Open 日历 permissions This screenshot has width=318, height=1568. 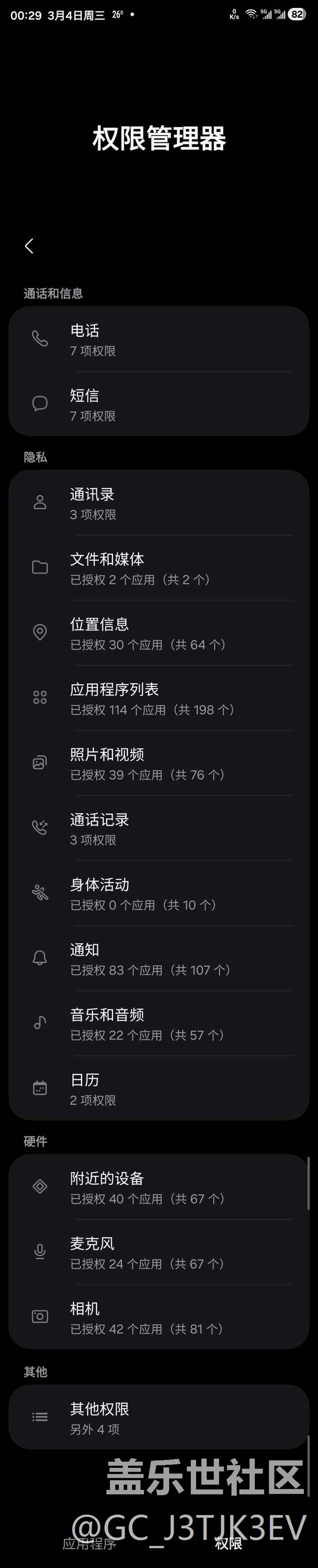pyautogui.click(x=159, y=1089)
